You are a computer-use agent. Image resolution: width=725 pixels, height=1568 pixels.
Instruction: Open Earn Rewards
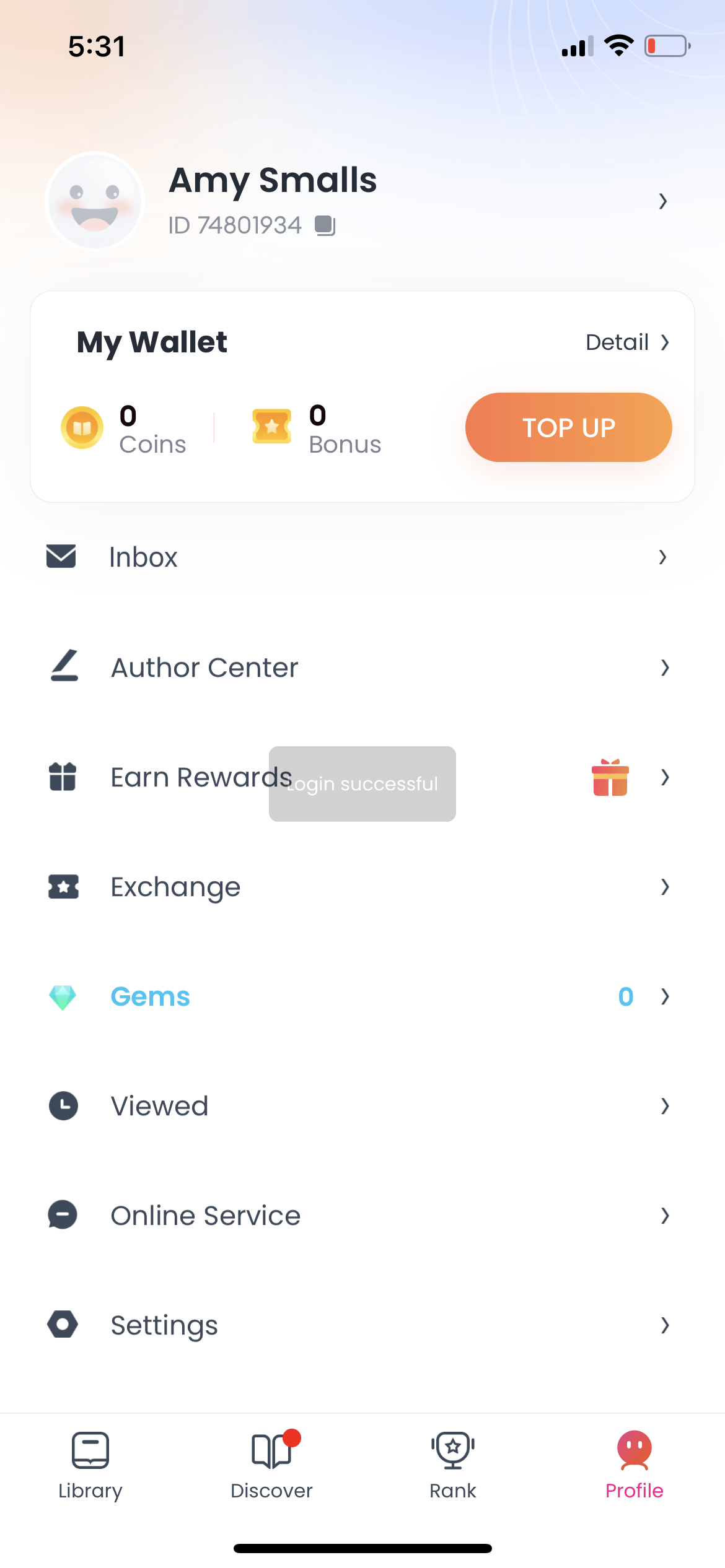186,777
